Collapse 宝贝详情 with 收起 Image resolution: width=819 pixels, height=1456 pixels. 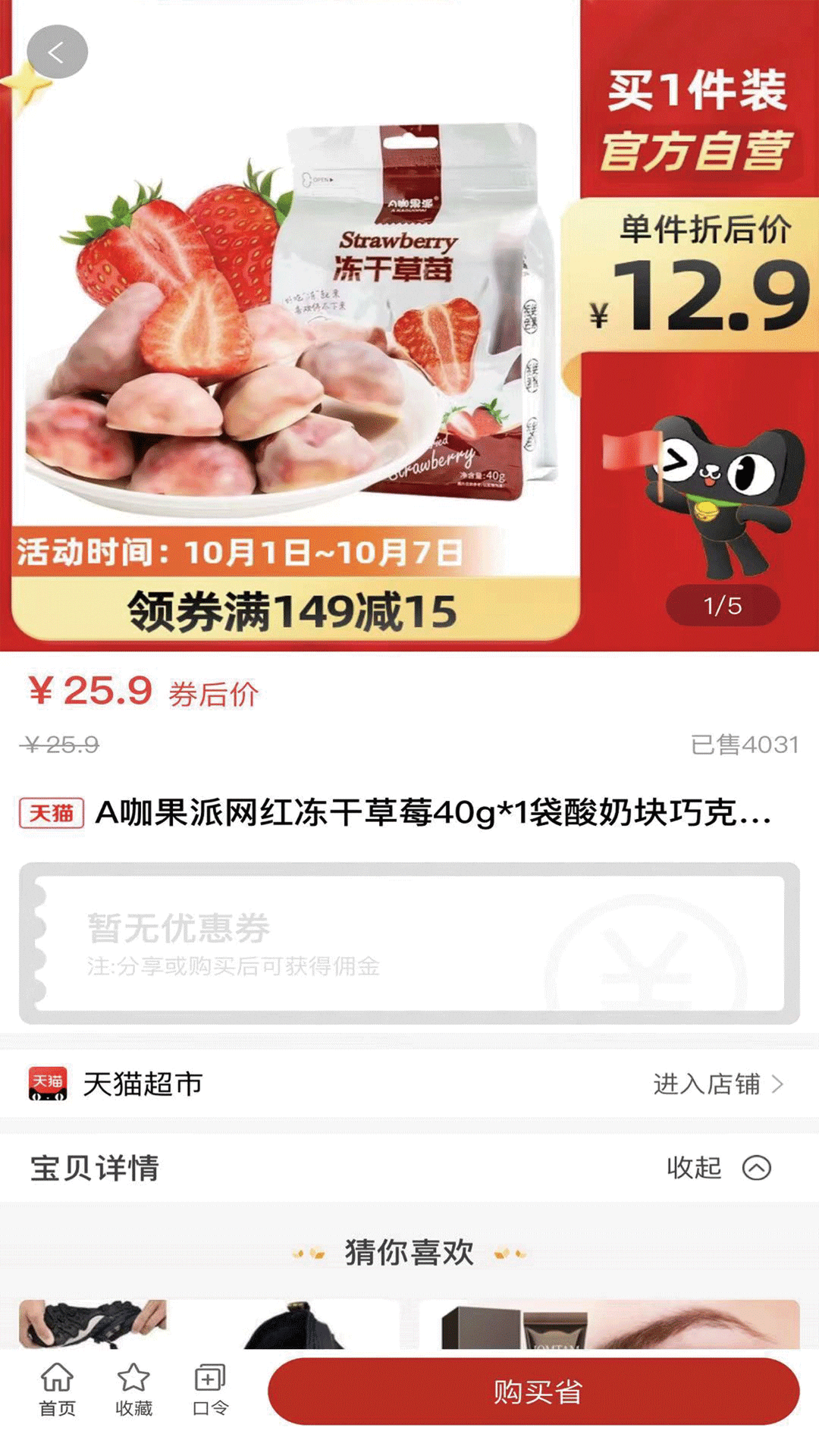(x=717, y=1167)
